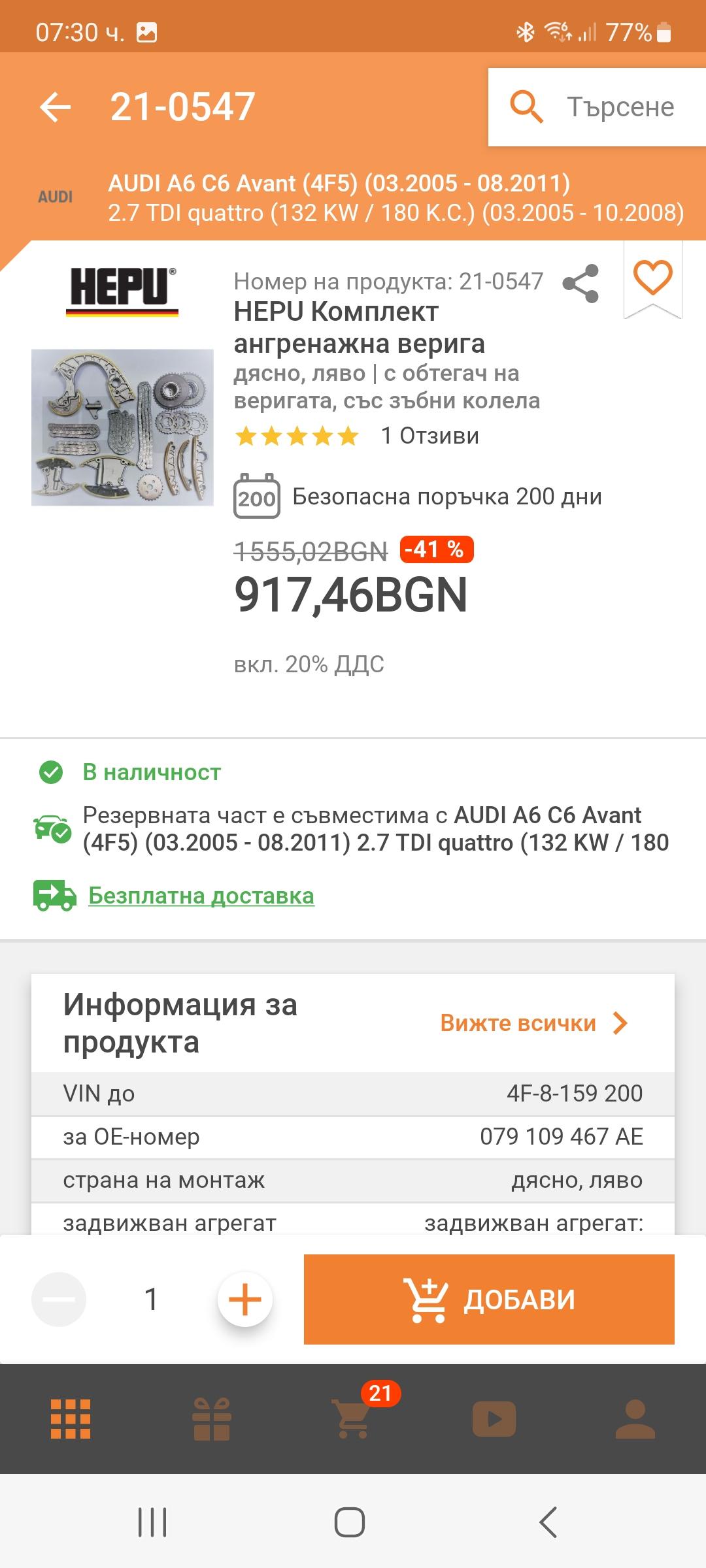Viewport: 706px width, 1568px height.
Task: Open system recent apps
Action: 152,1522
